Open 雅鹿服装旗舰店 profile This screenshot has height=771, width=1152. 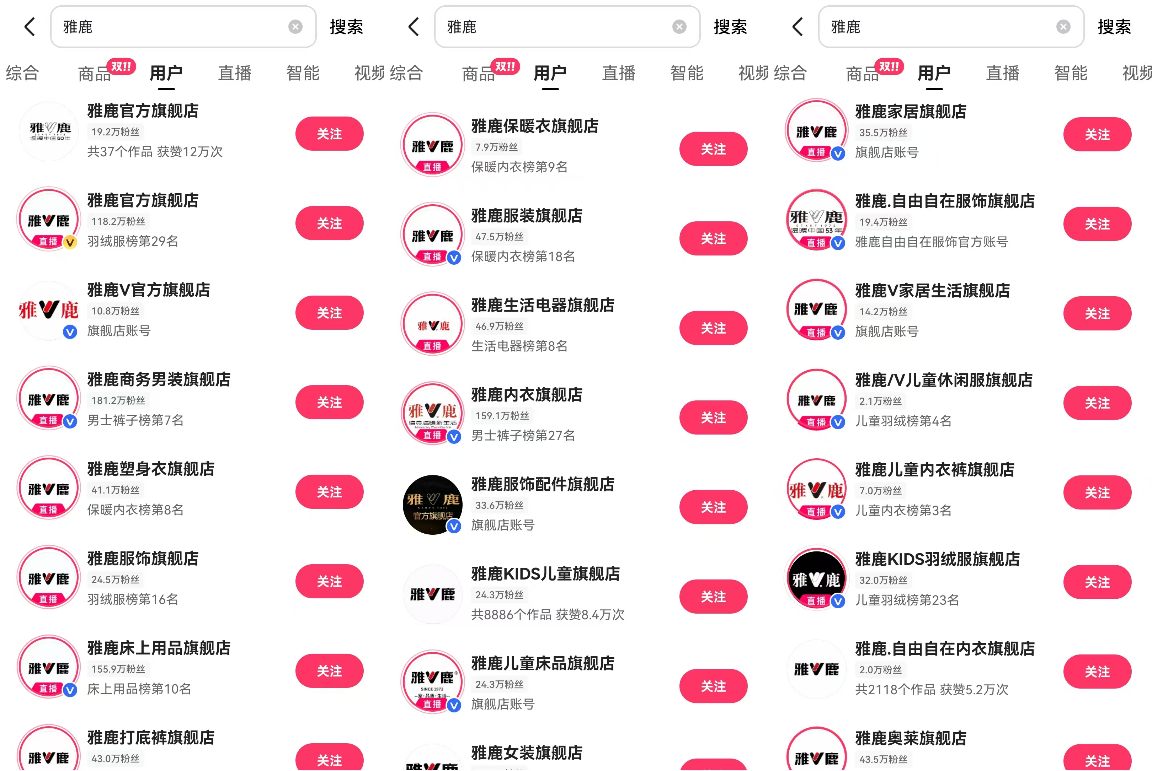click(x=526, y=216)
